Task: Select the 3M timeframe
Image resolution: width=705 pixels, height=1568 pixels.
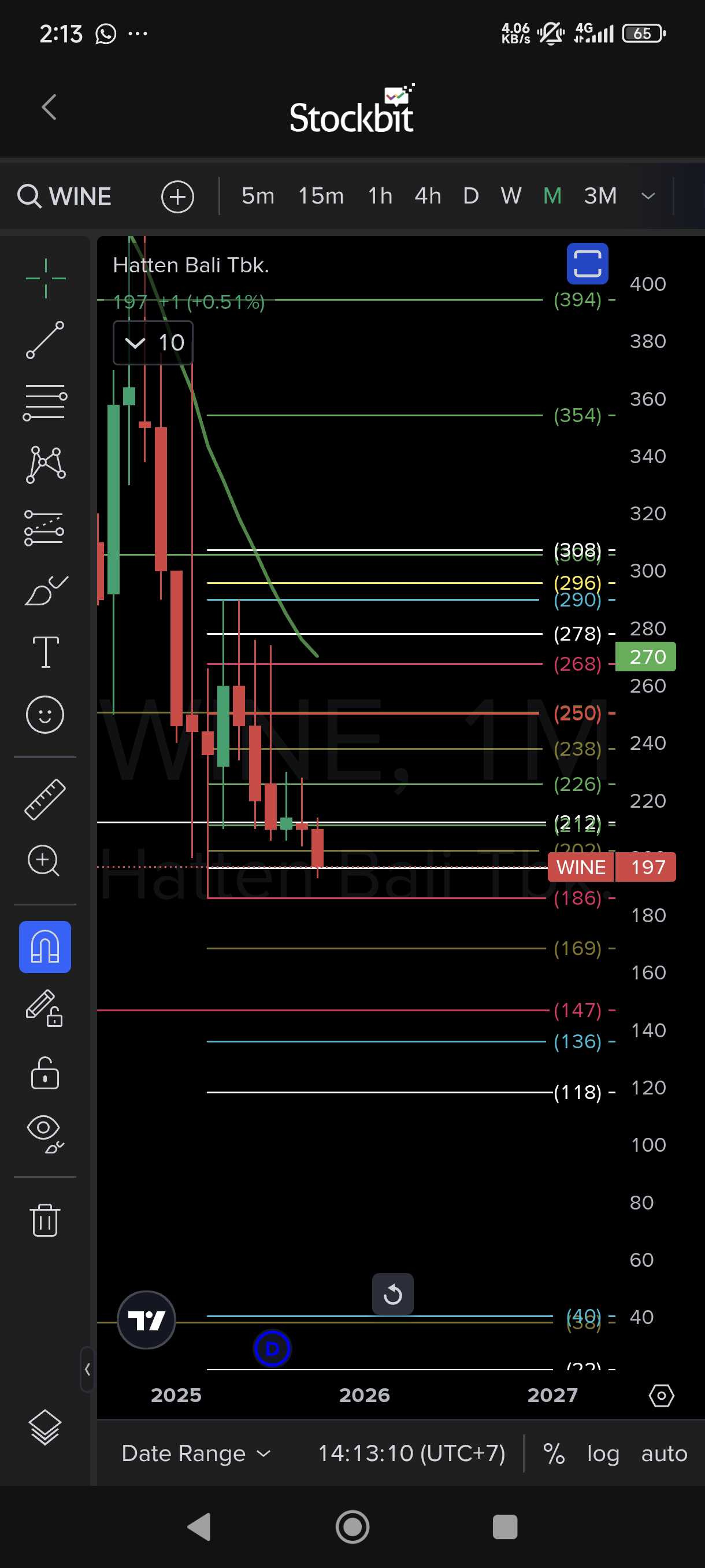Action: click(x=600, y=196)
